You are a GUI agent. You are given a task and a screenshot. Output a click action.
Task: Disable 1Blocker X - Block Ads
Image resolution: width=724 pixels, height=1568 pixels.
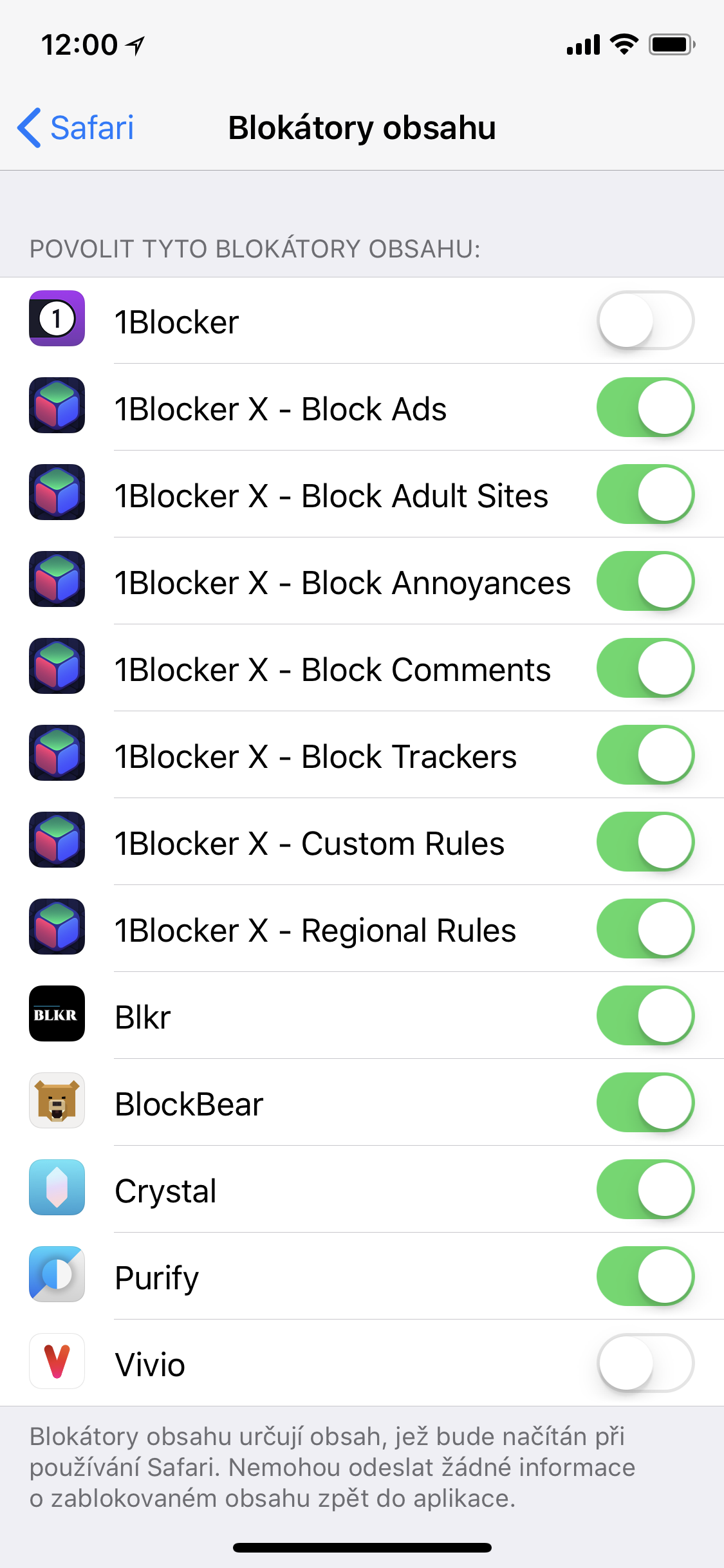coord(645,407)
